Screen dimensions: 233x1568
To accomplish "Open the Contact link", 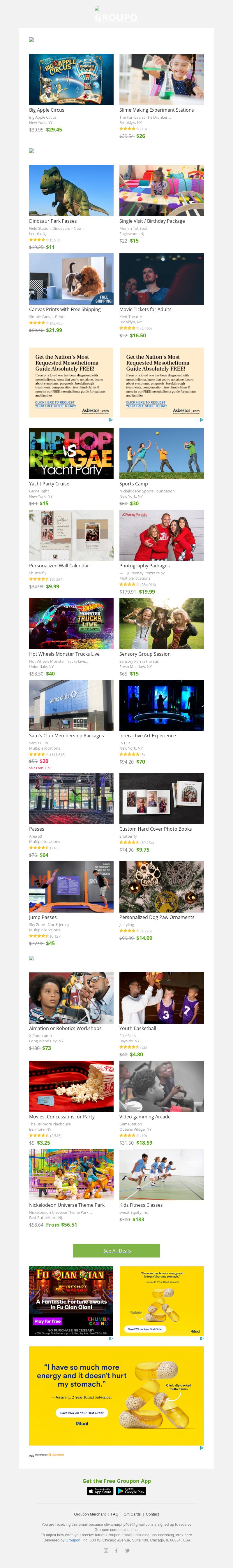I will (x=152, y=1514).
